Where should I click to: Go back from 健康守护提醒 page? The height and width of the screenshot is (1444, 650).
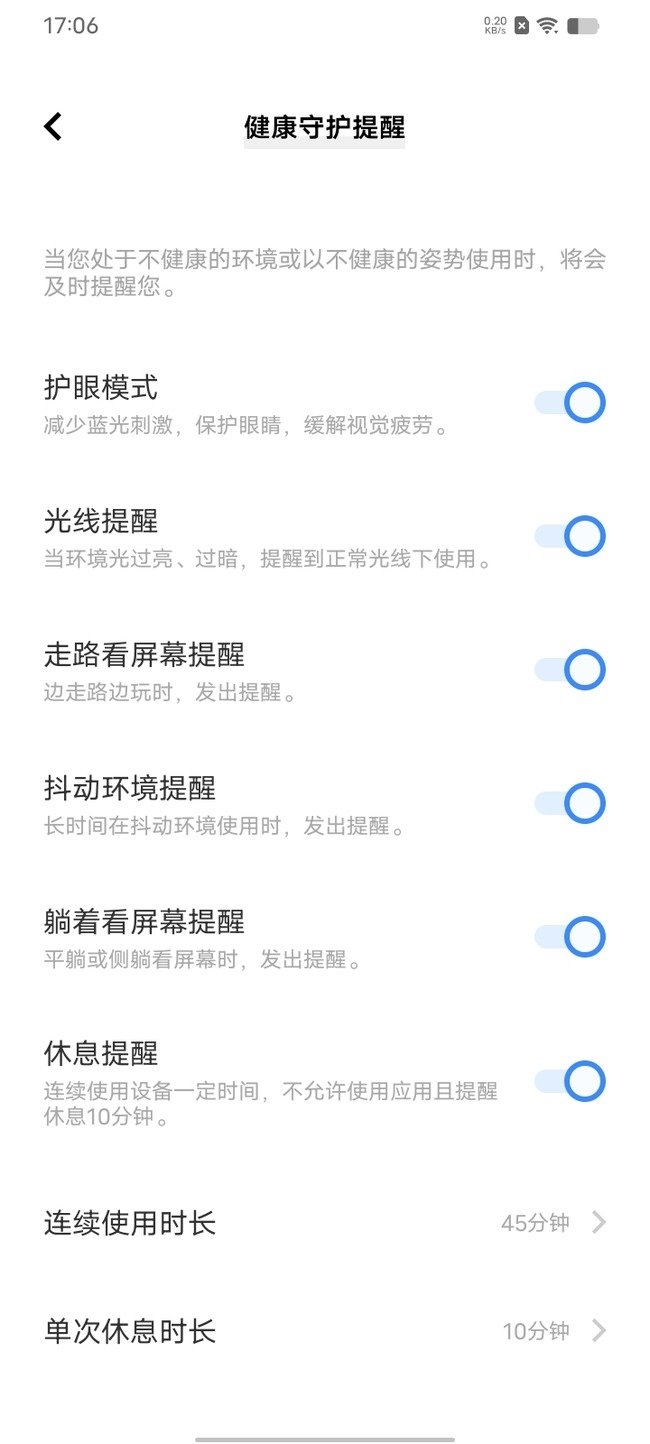click(x=53, y=127)
